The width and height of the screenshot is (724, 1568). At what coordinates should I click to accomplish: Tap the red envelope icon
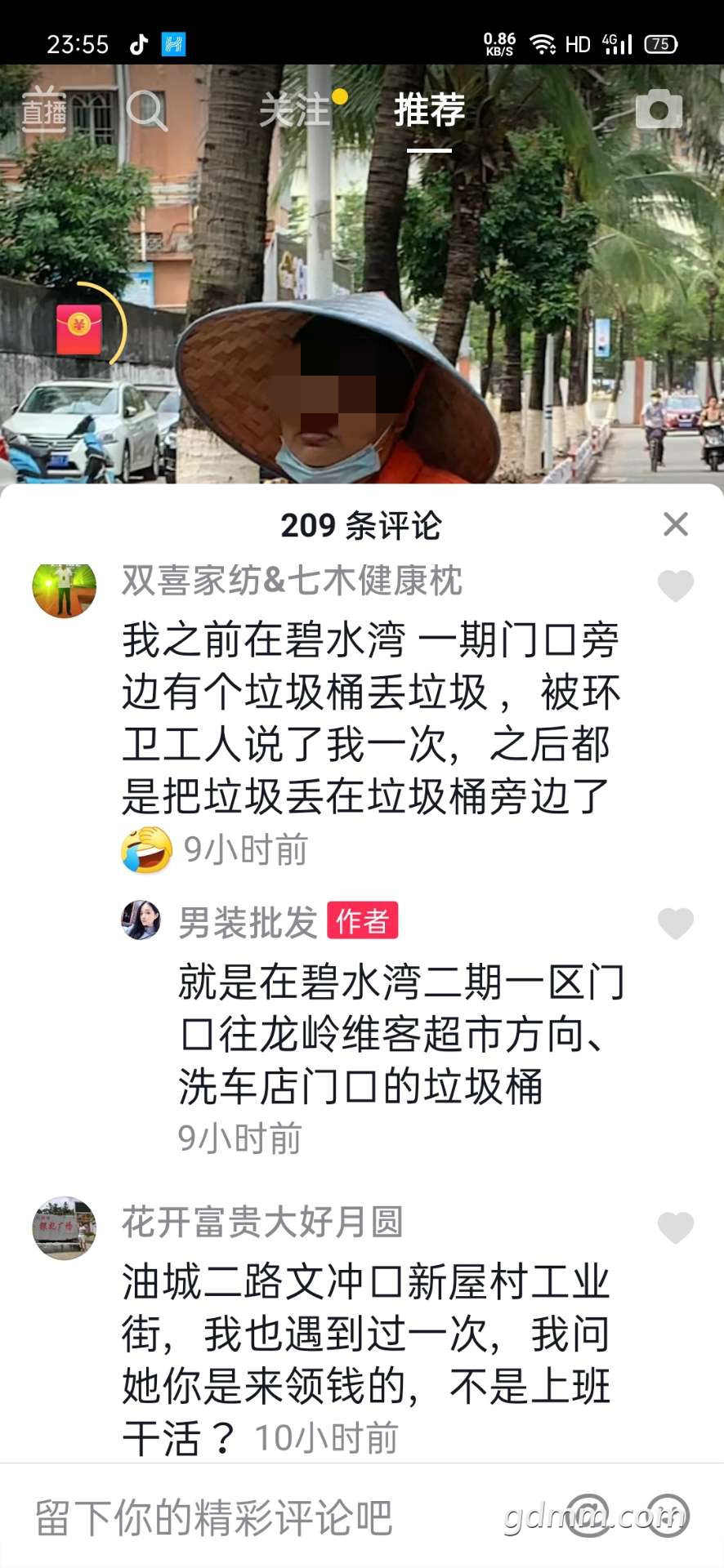(79, 329)
